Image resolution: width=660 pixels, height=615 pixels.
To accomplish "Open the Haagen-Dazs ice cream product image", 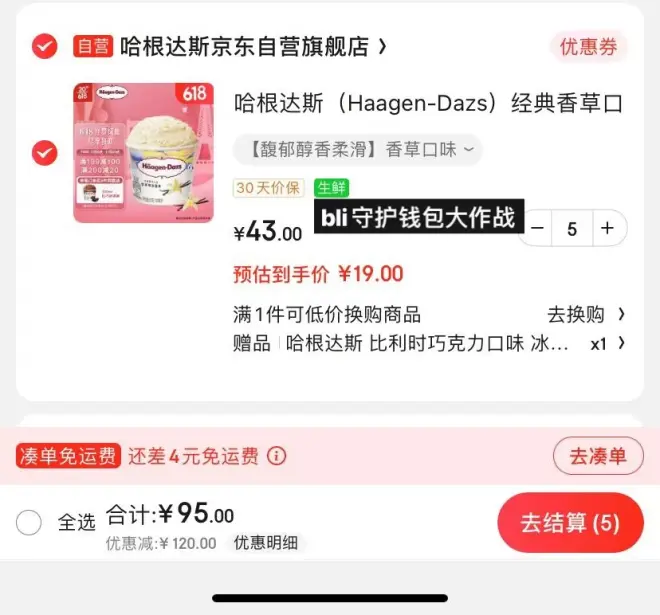I will (x=143, y=152).
